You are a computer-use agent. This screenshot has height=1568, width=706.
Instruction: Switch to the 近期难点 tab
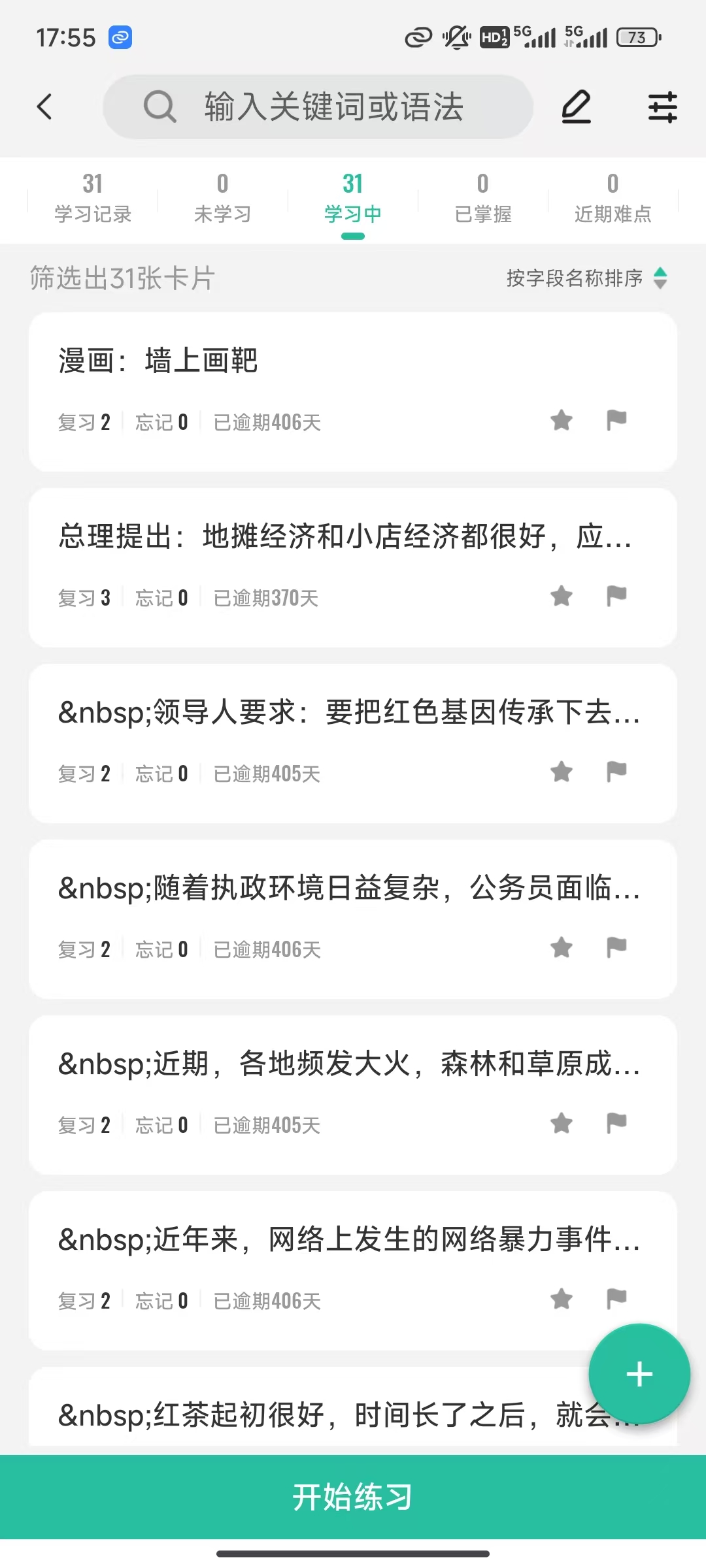[x=613, y=198]
